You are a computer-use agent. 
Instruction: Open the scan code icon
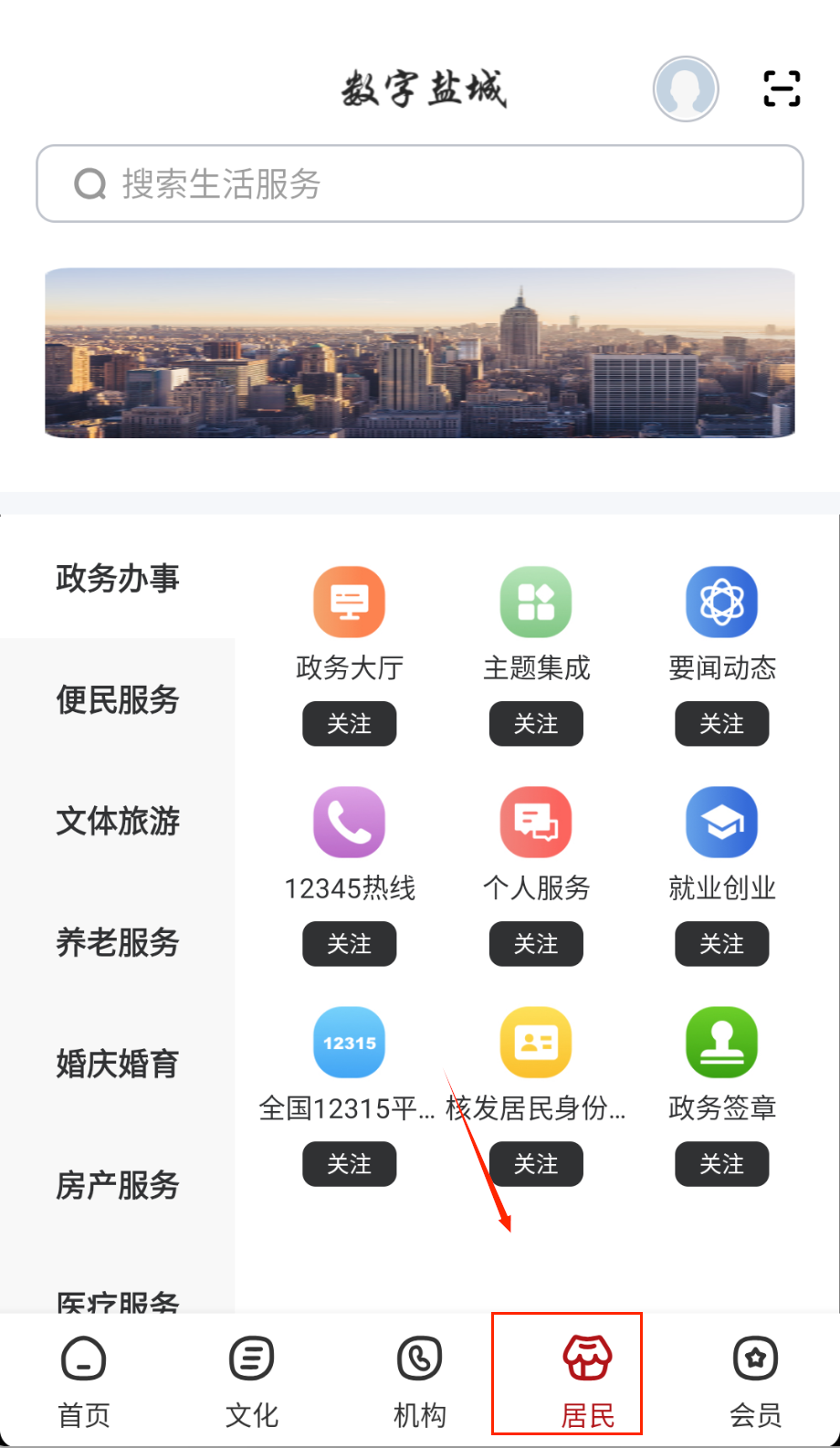pyautogui.click(x=782, y=89)
